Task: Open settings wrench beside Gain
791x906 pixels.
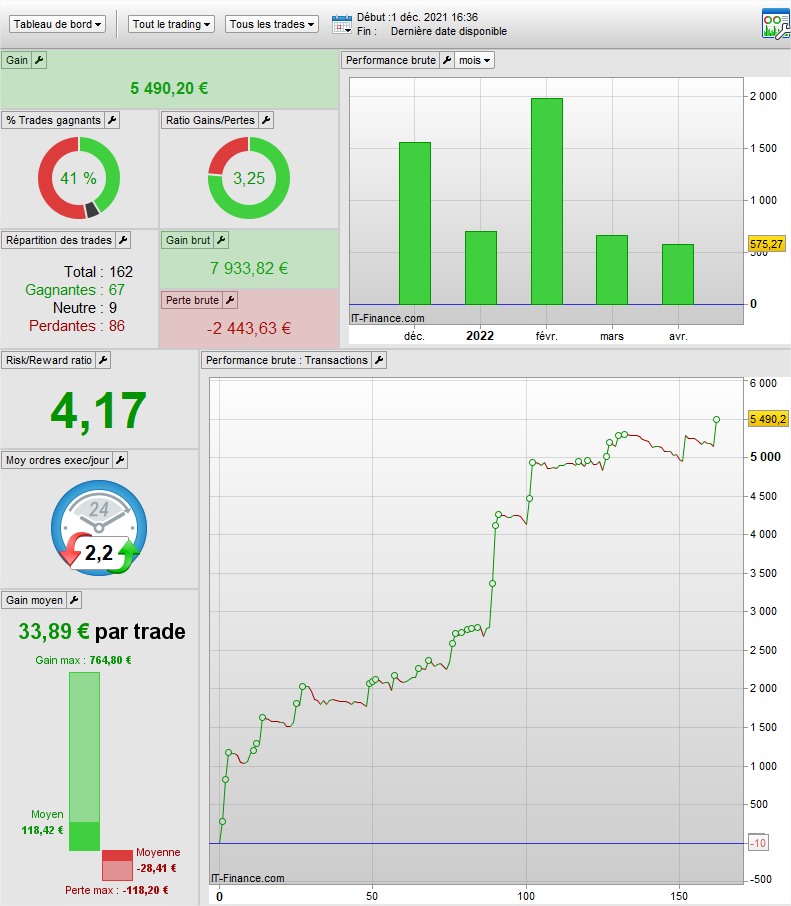Action: (39, 60)
